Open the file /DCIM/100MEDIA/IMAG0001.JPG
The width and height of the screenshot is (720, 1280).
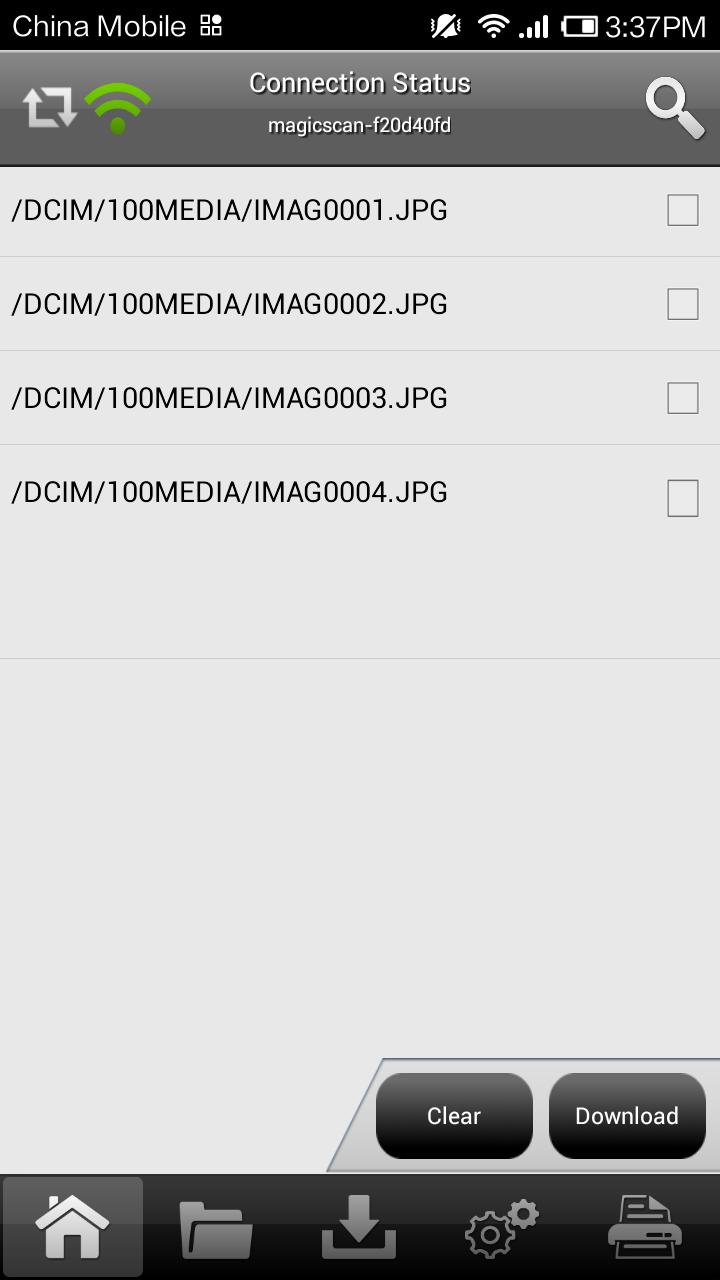pos(229,210)
